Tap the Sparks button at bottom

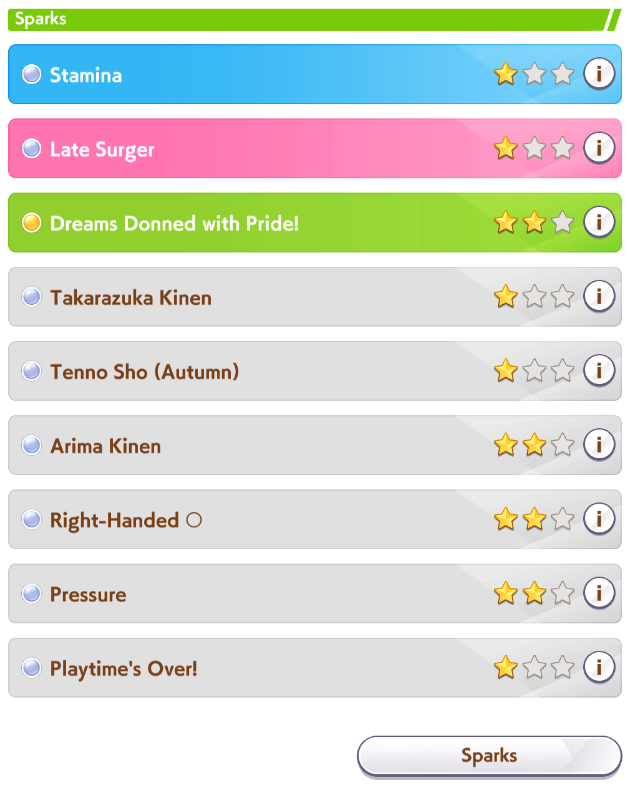coord(490,756)
